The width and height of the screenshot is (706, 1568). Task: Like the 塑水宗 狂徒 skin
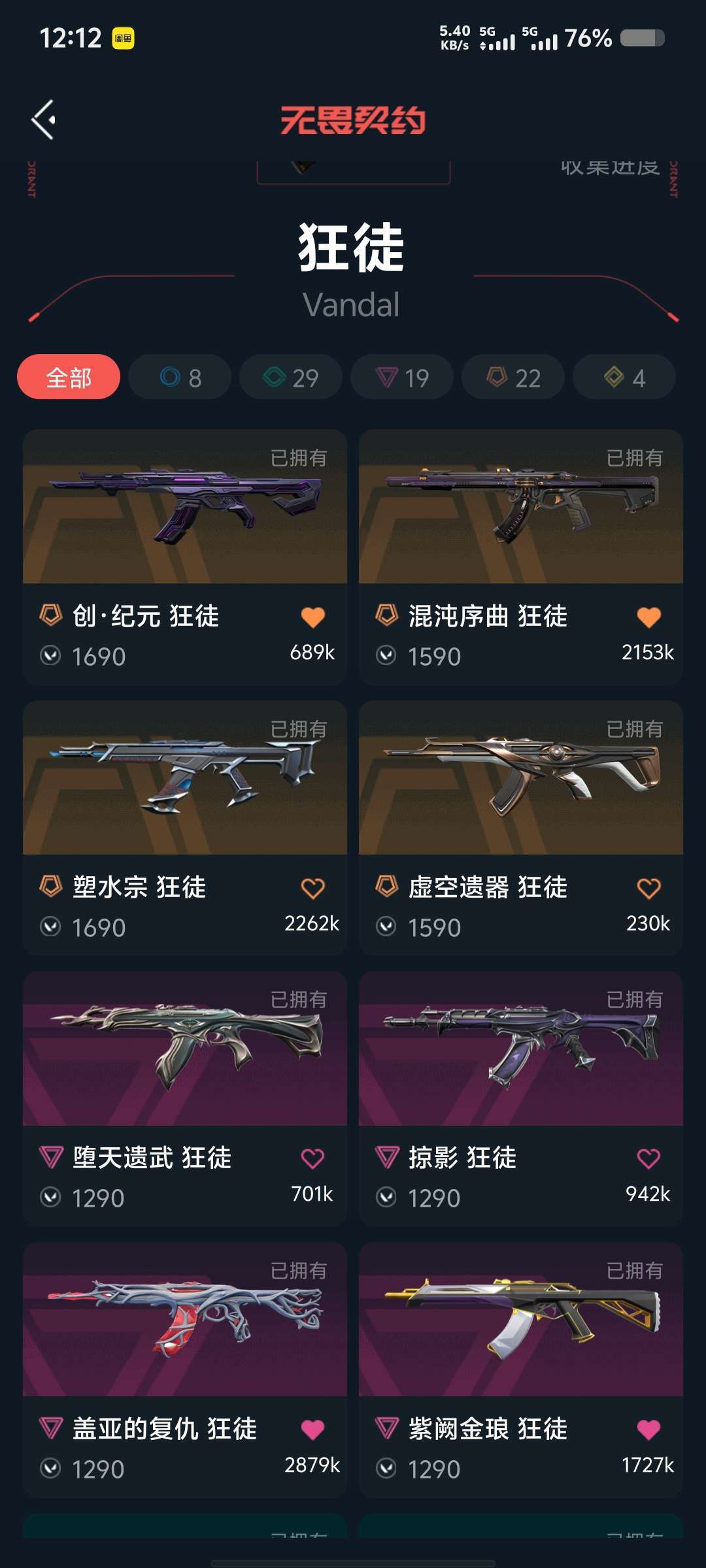coord(313,888)
